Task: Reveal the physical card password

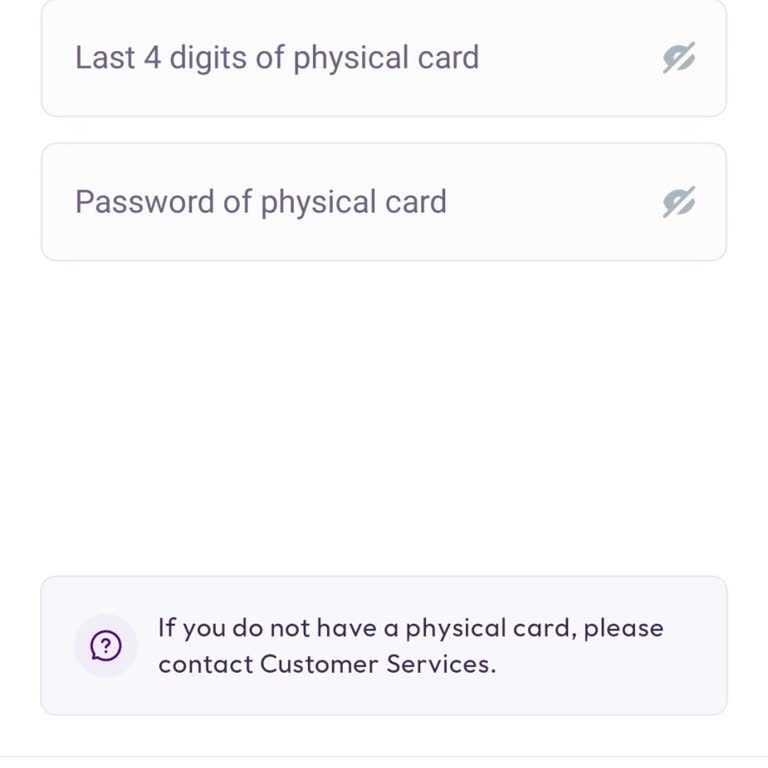Action: (x=678, y=203)
